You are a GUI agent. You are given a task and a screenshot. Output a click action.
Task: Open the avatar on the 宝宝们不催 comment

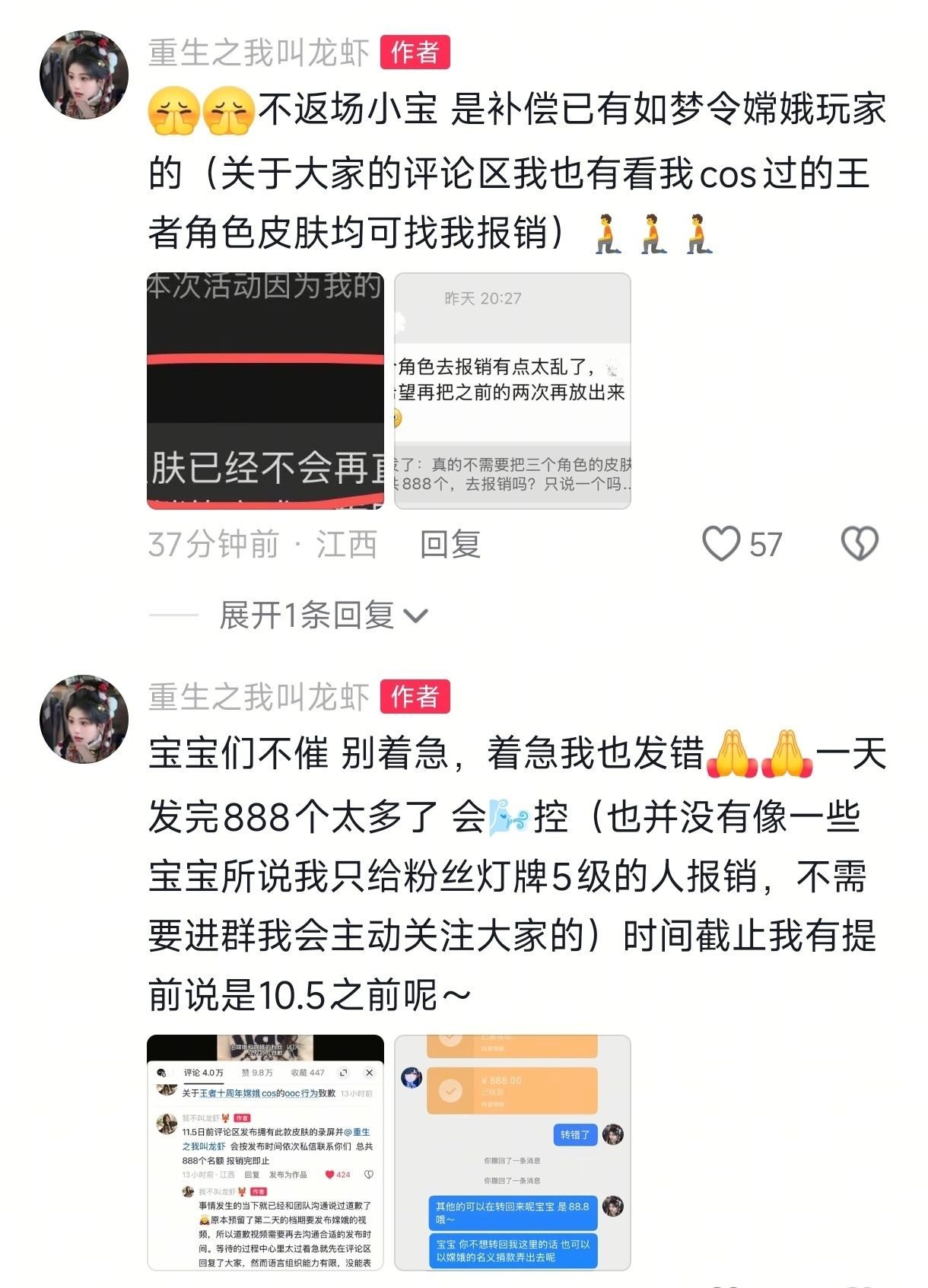[x=84, y=719]
